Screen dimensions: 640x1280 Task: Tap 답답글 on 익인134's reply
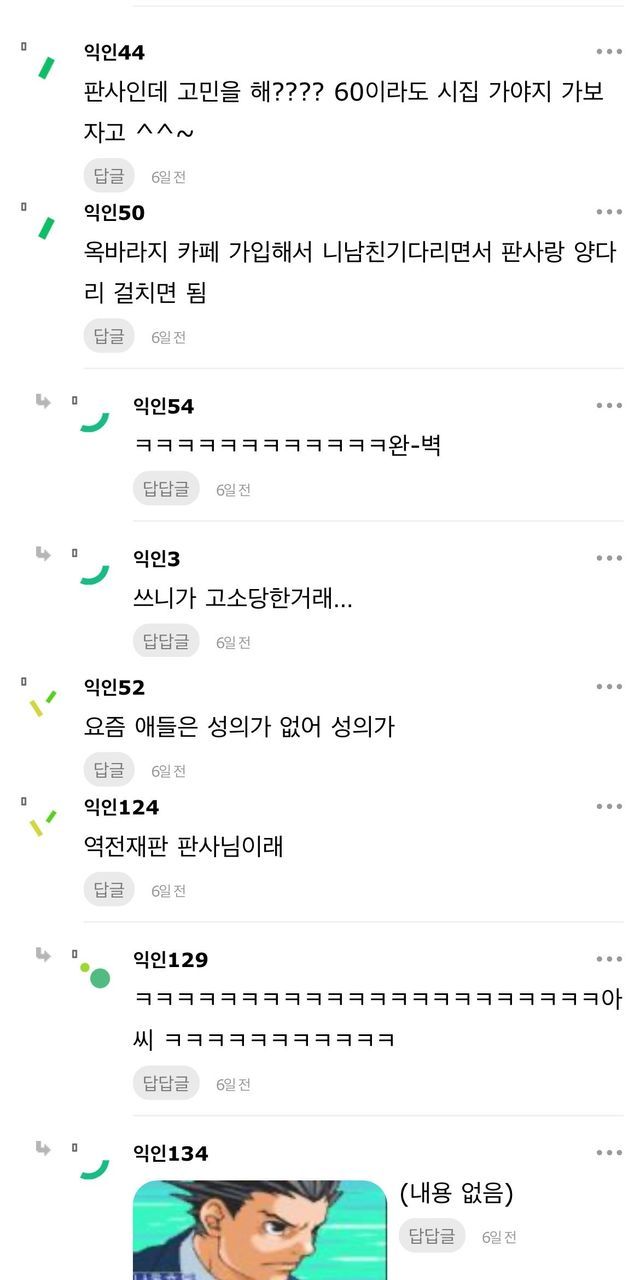[432, 1236]
